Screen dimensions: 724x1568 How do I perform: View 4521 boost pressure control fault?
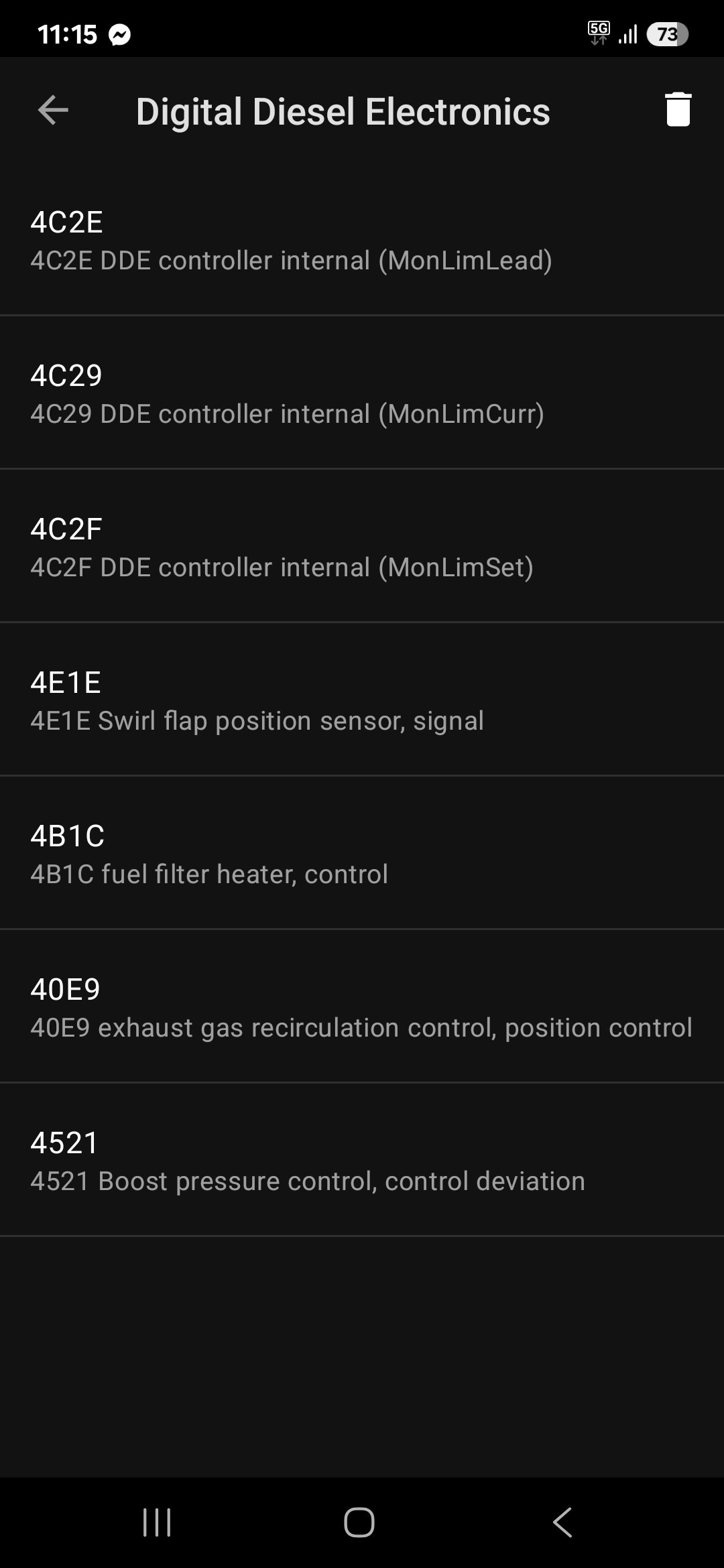[362, 1160]
